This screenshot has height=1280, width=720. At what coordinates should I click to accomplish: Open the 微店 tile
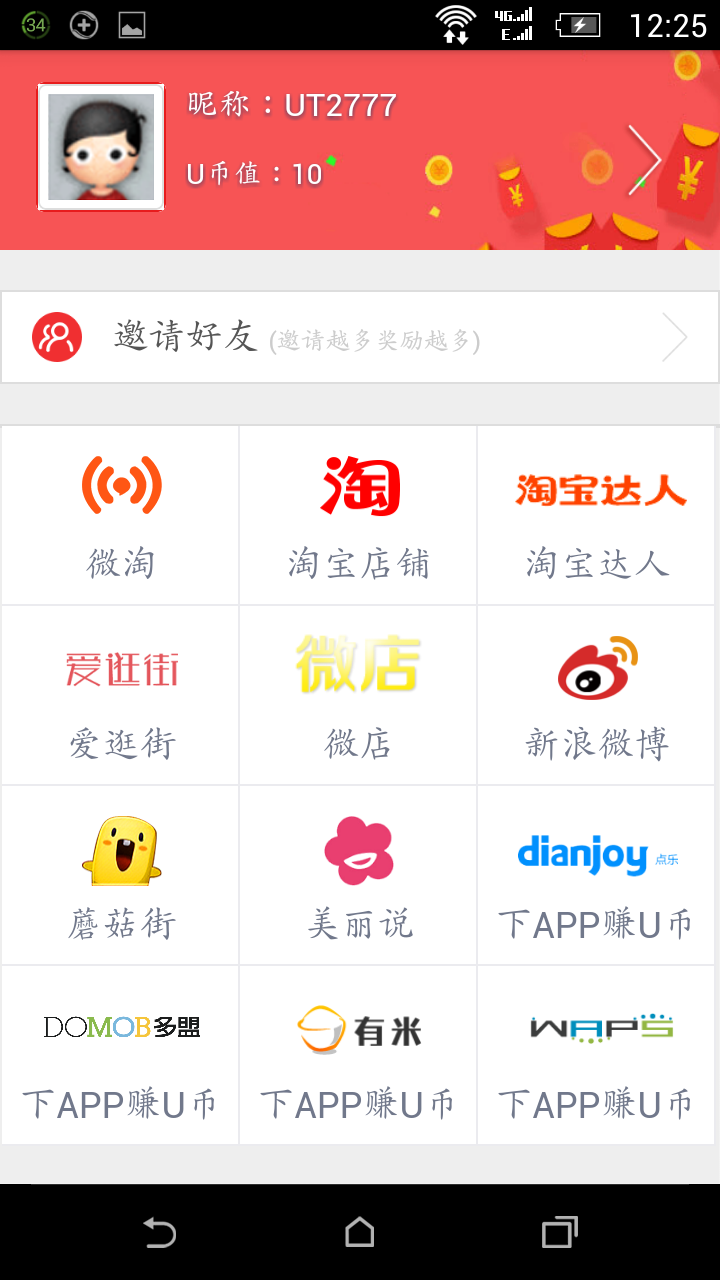[x=359, y=695]
